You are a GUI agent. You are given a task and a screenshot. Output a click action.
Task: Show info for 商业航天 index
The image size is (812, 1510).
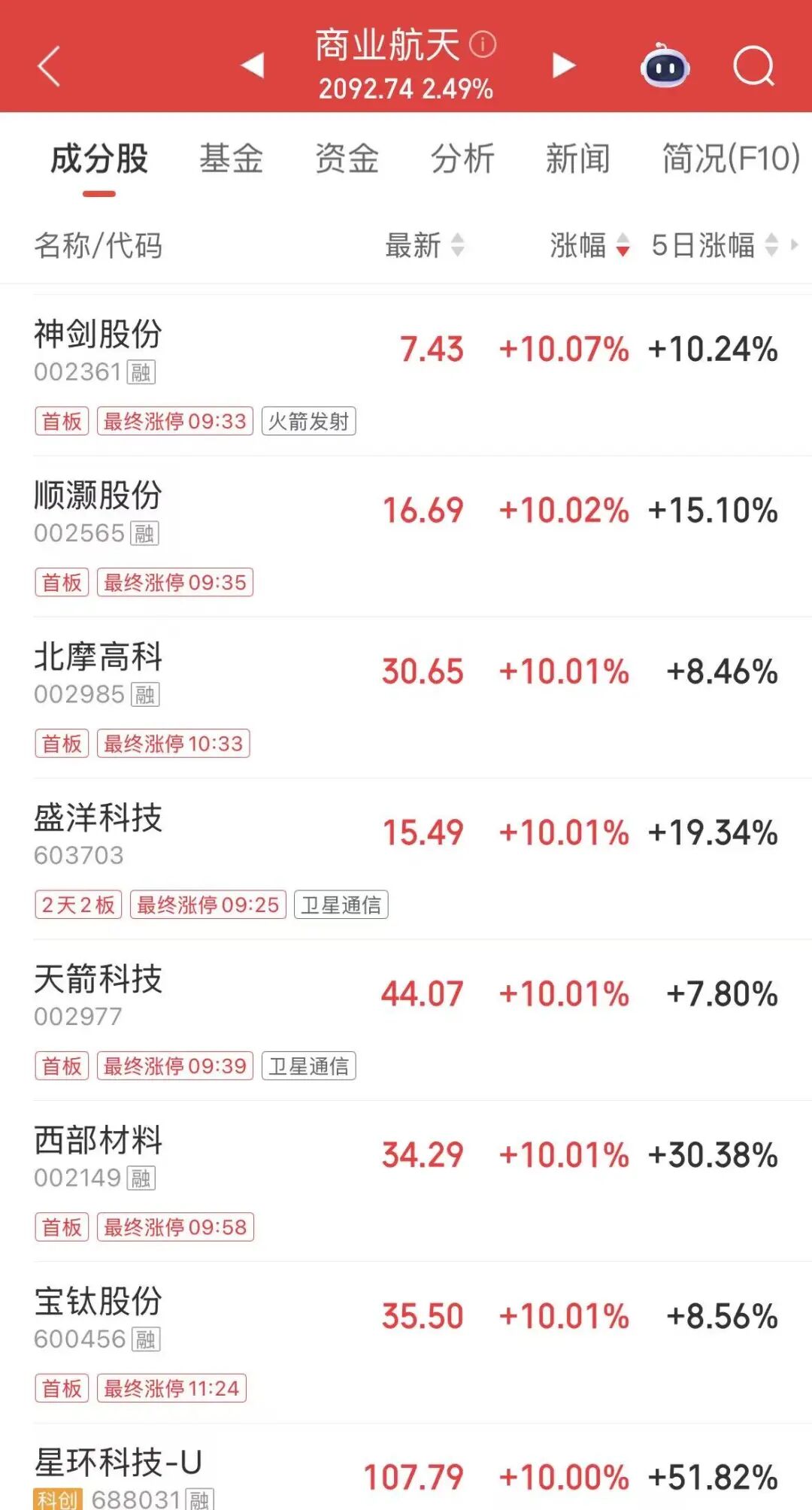pos(483,44)
